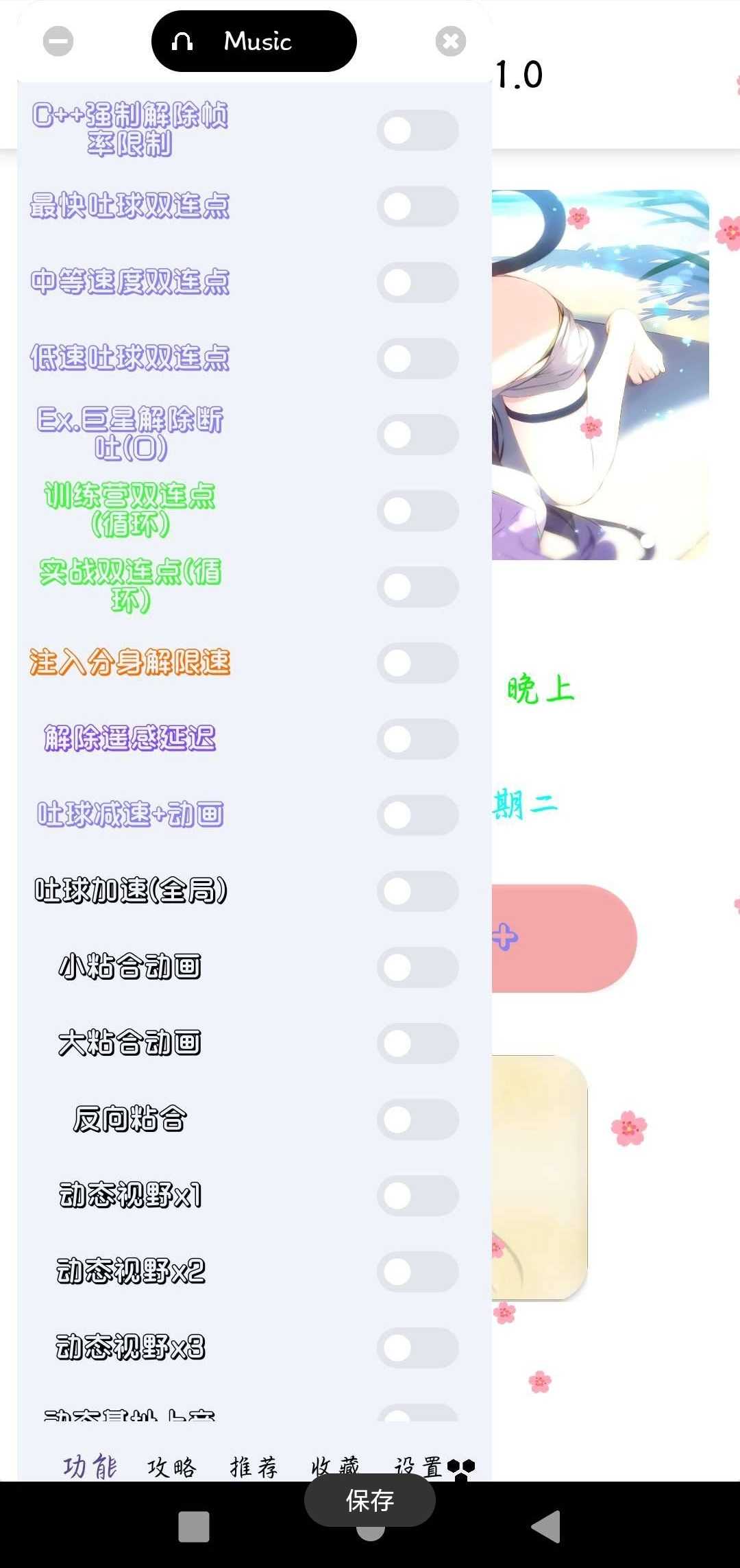Toggle 吐球加速(全局) switch
This screenshot has height=1568, width=740.
[417, 891]
